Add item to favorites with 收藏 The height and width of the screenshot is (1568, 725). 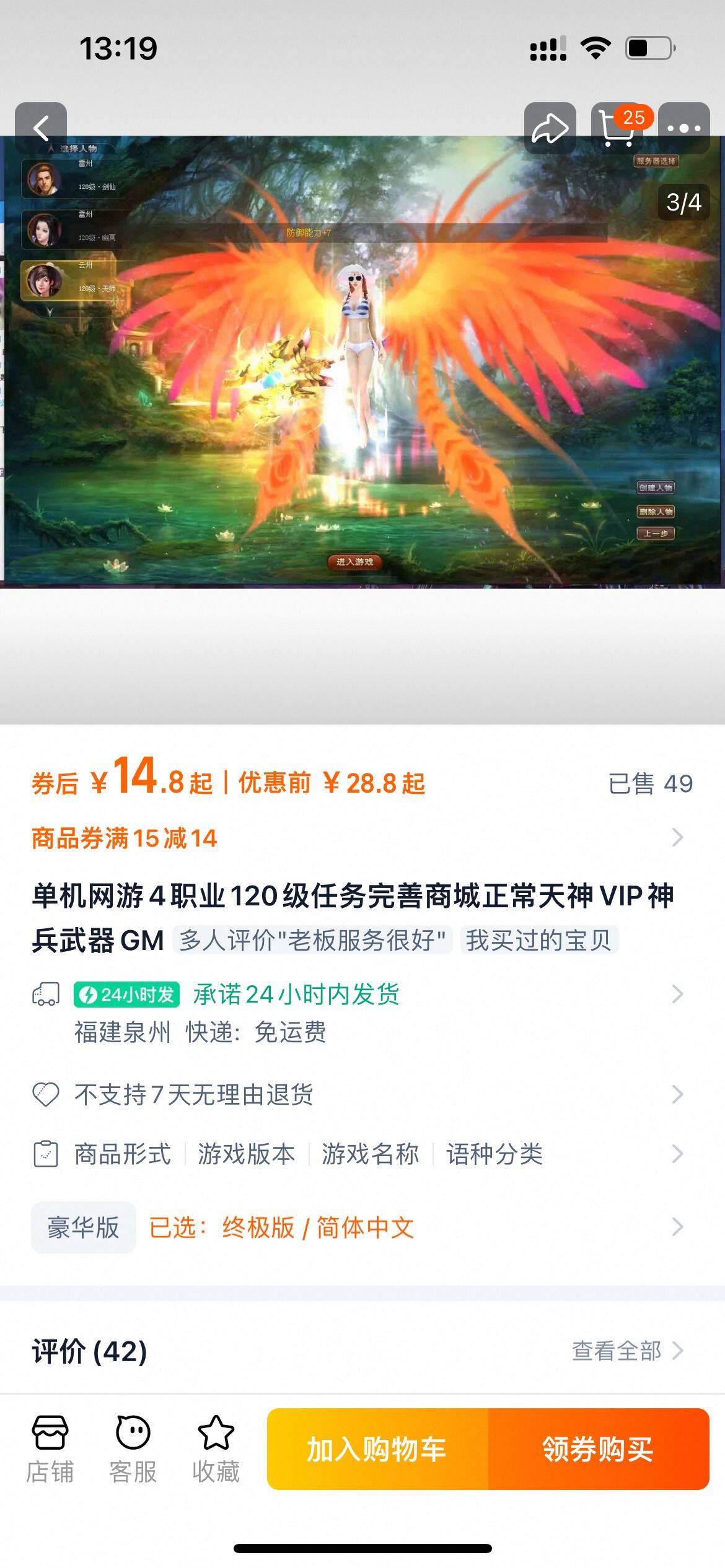click(216, 1449)
